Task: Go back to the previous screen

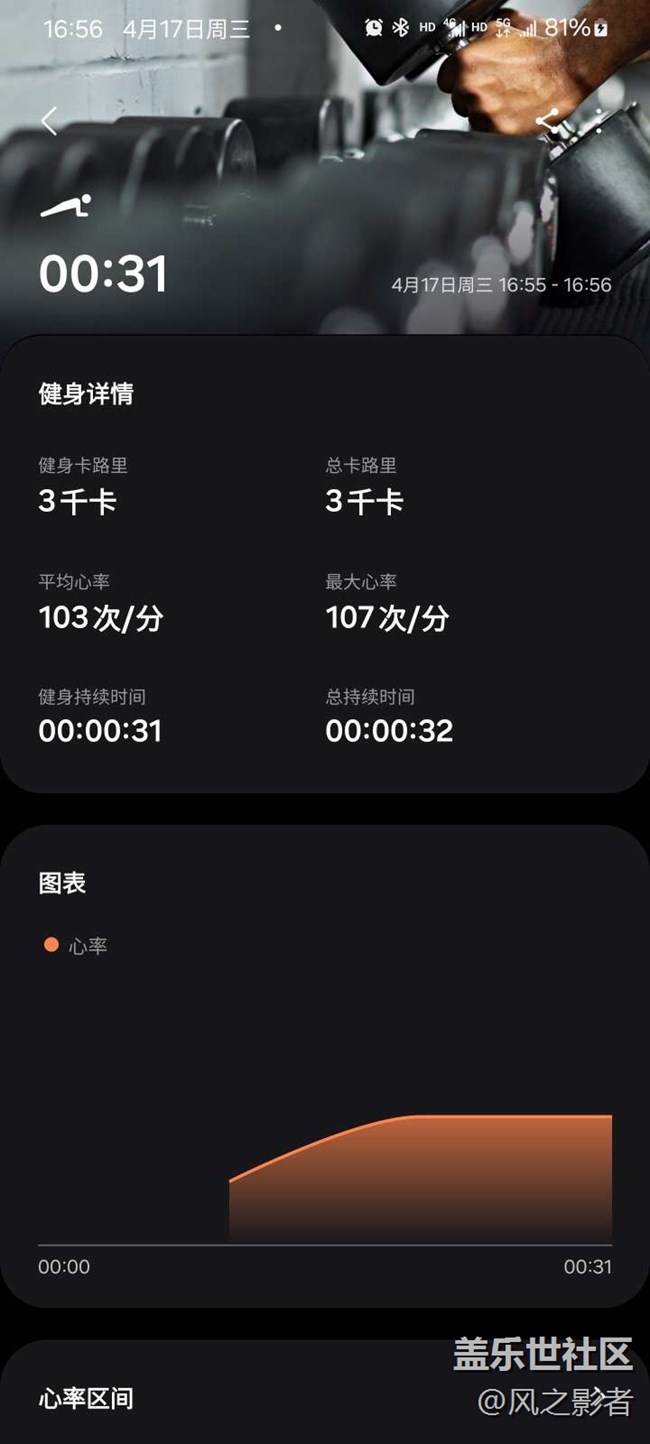Action: coord(49,121)
